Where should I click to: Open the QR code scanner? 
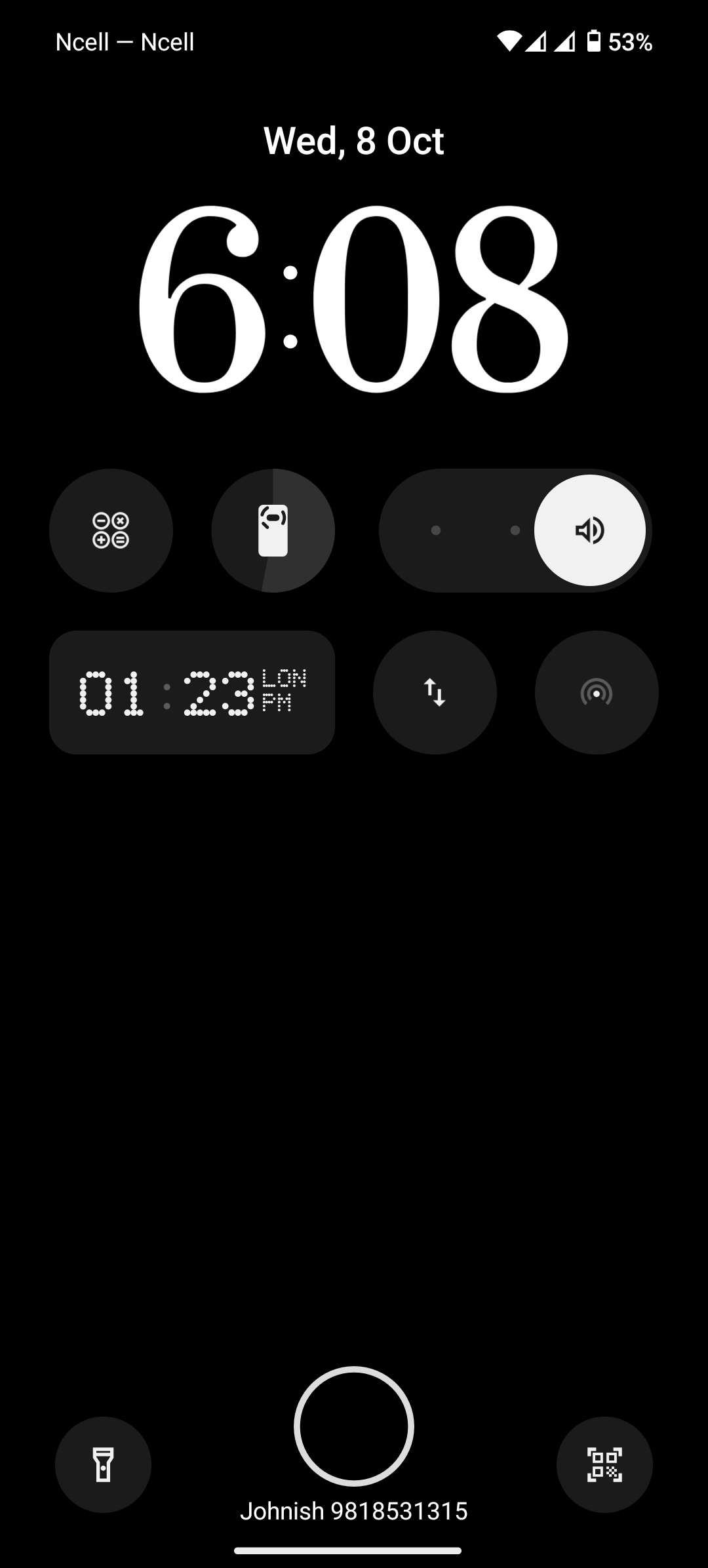(604, 1464)
